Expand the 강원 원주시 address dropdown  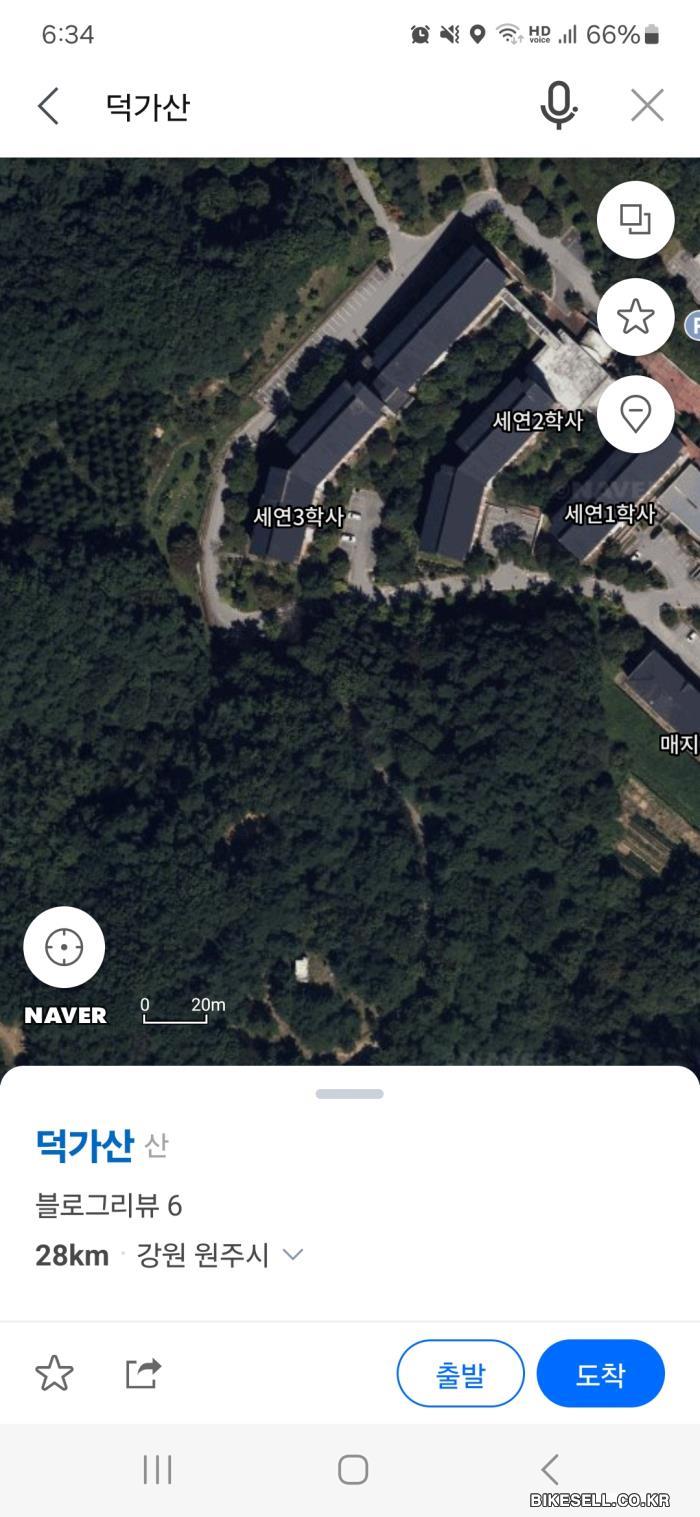[293, 1255]
